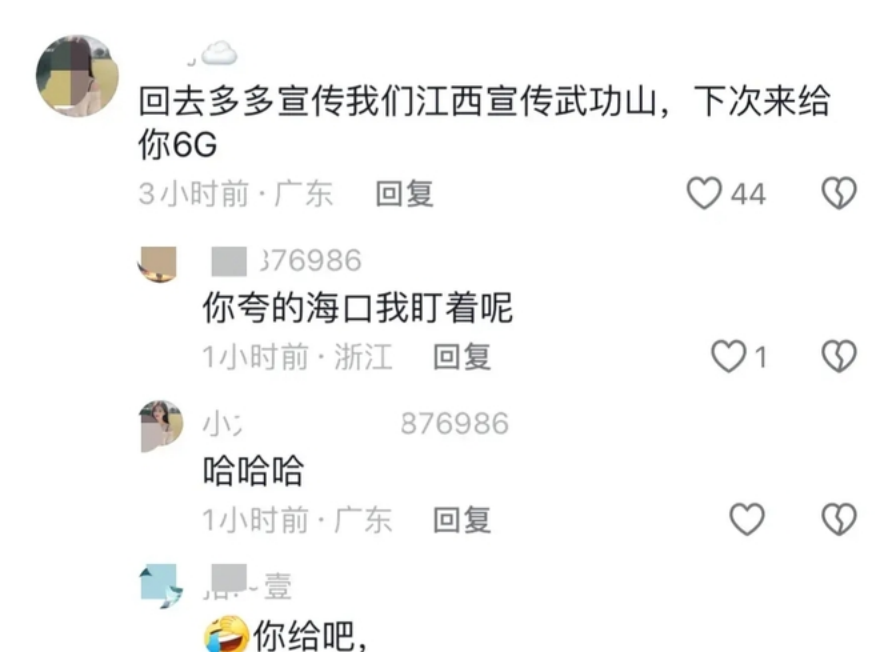Image resolution: width=896 pixels, height=652 pixels.
Task: Like the comment 你夸的海口我盯着呢
Action: 729,356
